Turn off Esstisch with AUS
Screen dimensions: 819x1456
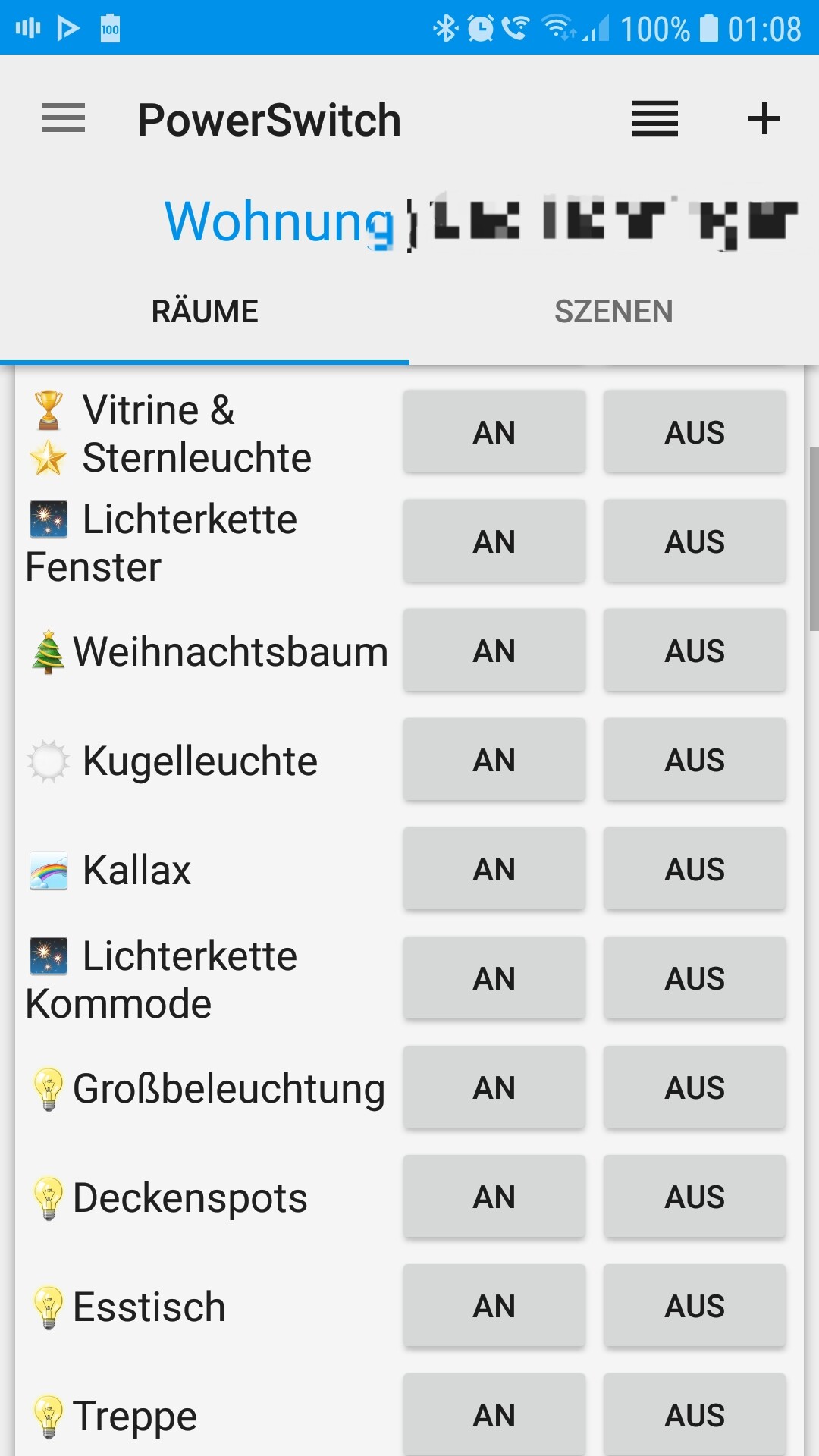pos(695,1306)
